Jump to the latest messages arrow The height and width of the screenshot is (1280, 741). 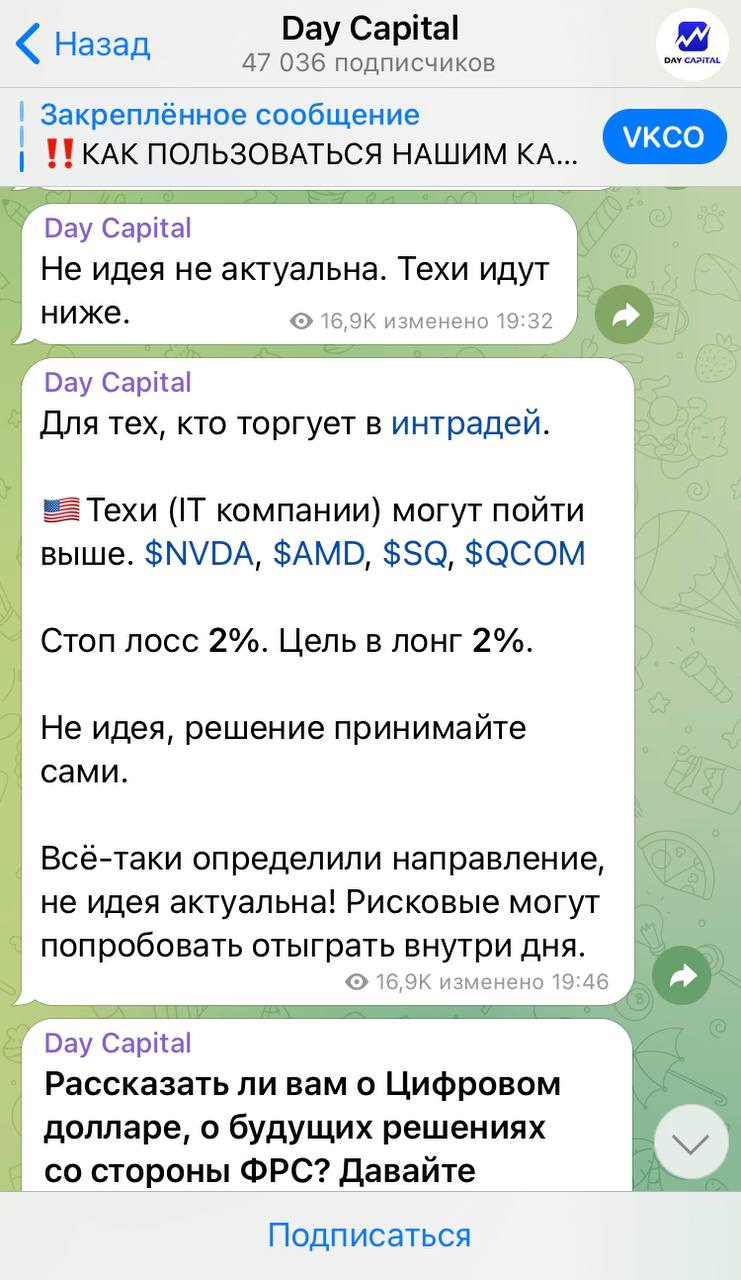pos(691,1142)
